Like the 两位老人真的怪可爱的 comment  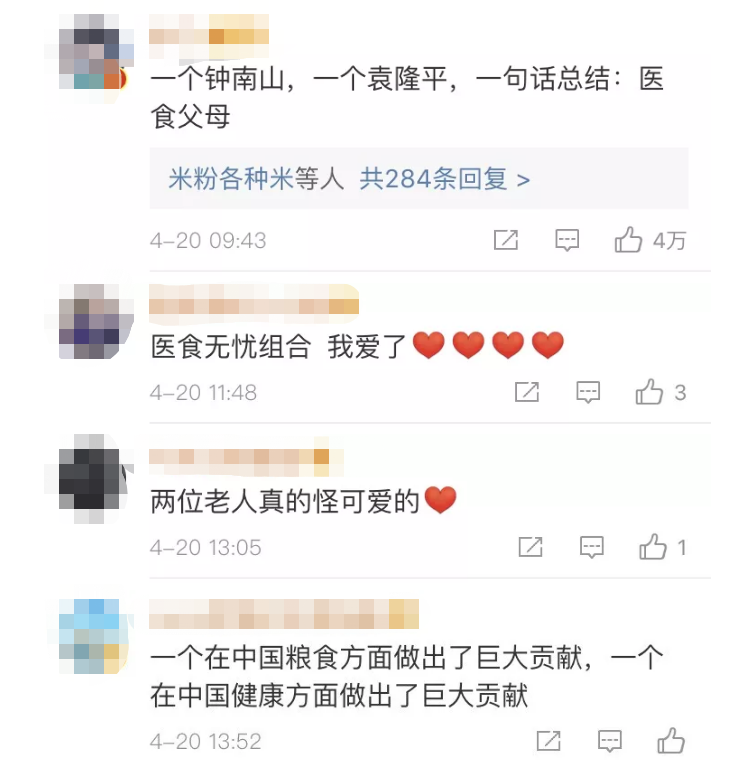pos(653,547)
